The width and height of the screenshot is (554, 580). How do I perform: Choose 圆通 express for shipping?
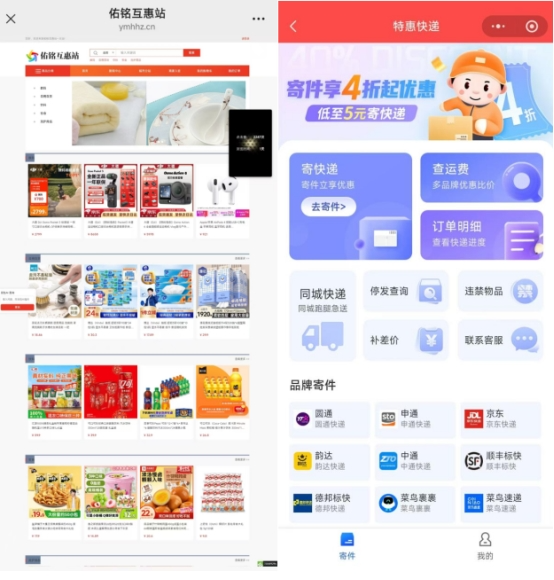coord(330,419)
